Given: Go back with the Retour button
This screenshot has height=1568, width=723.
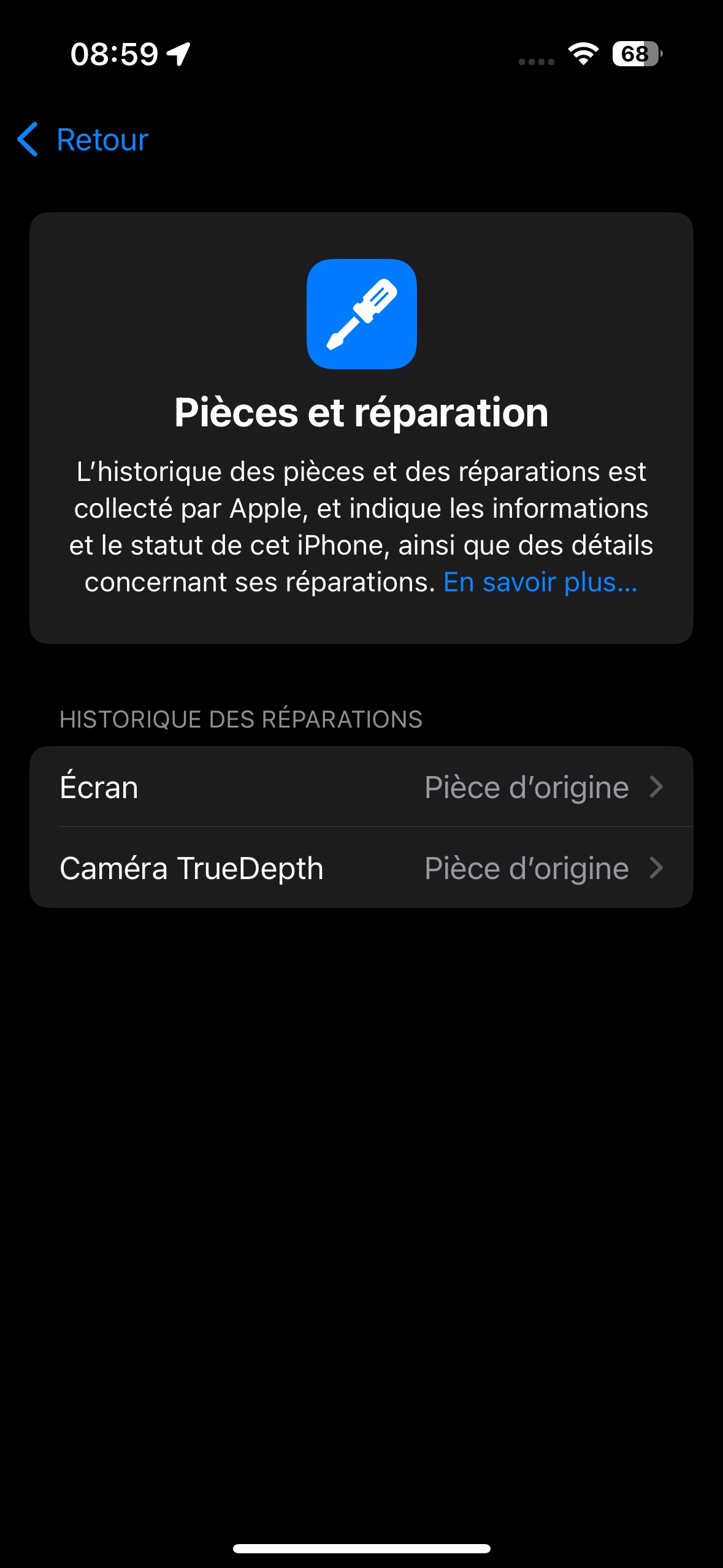Looking at the screenshot, I should tap(83, 140).
